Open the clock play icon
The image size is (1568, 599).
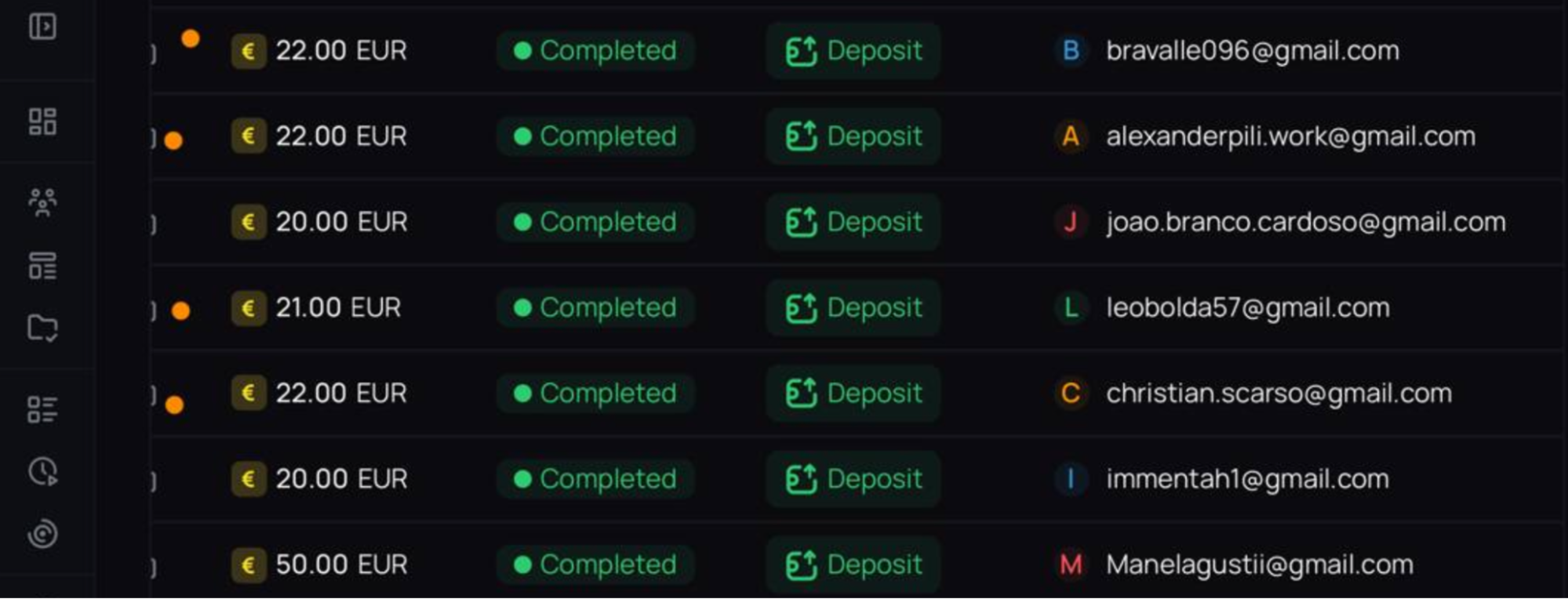(x=42, y=471)
